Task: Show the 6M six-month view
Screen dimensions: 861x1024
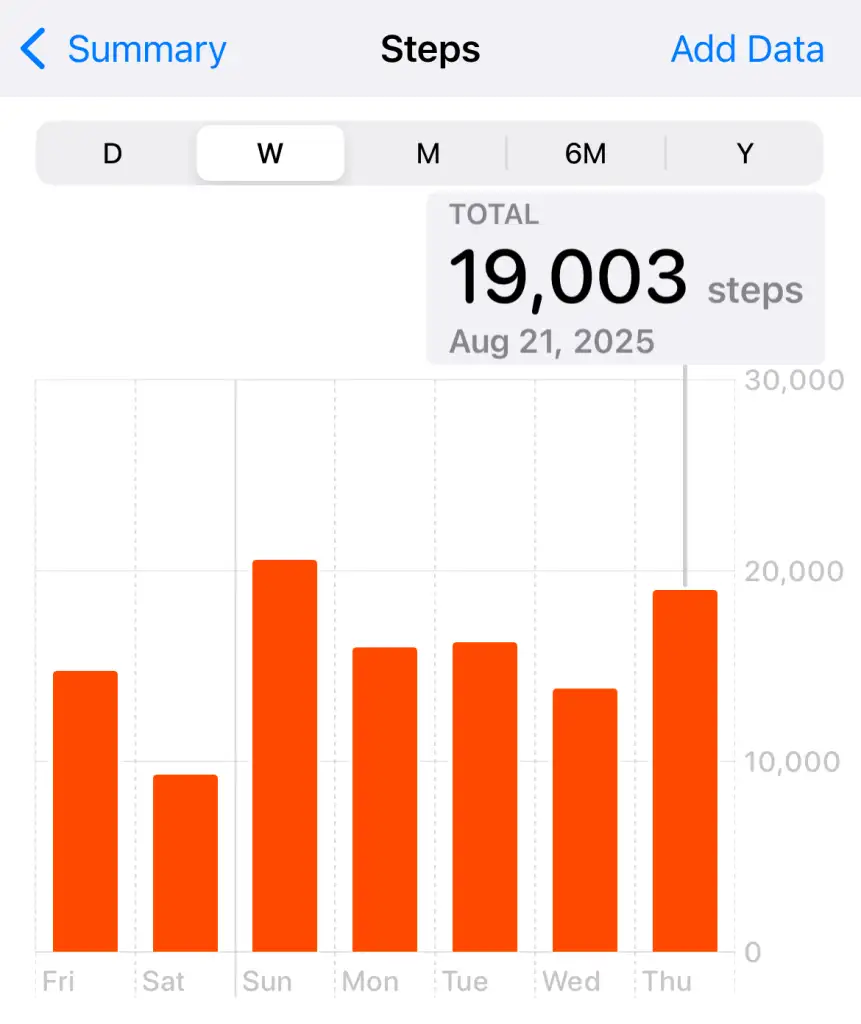Action: coord(585,154)
